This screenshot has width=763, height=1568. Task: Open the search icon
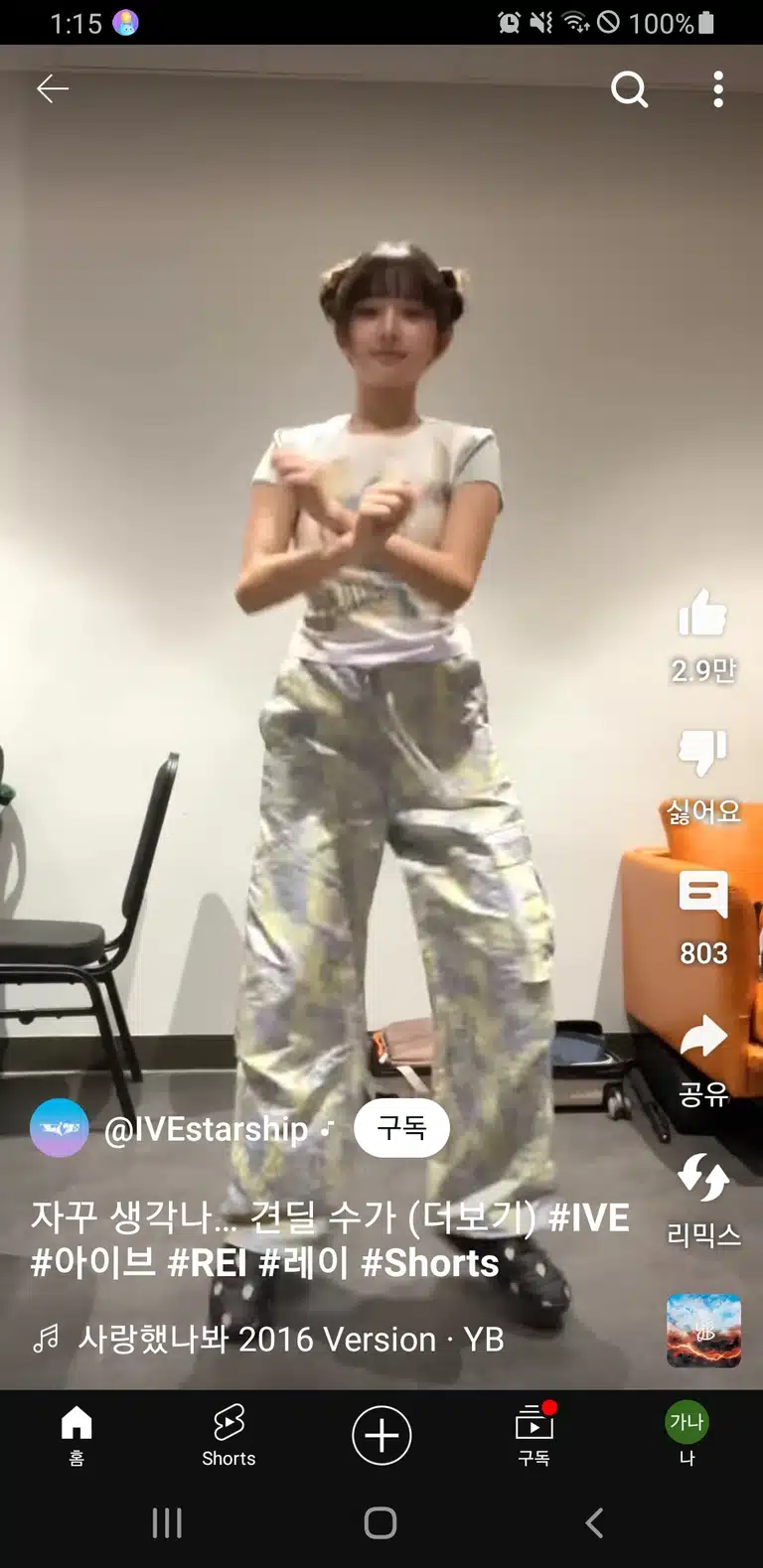629,89
